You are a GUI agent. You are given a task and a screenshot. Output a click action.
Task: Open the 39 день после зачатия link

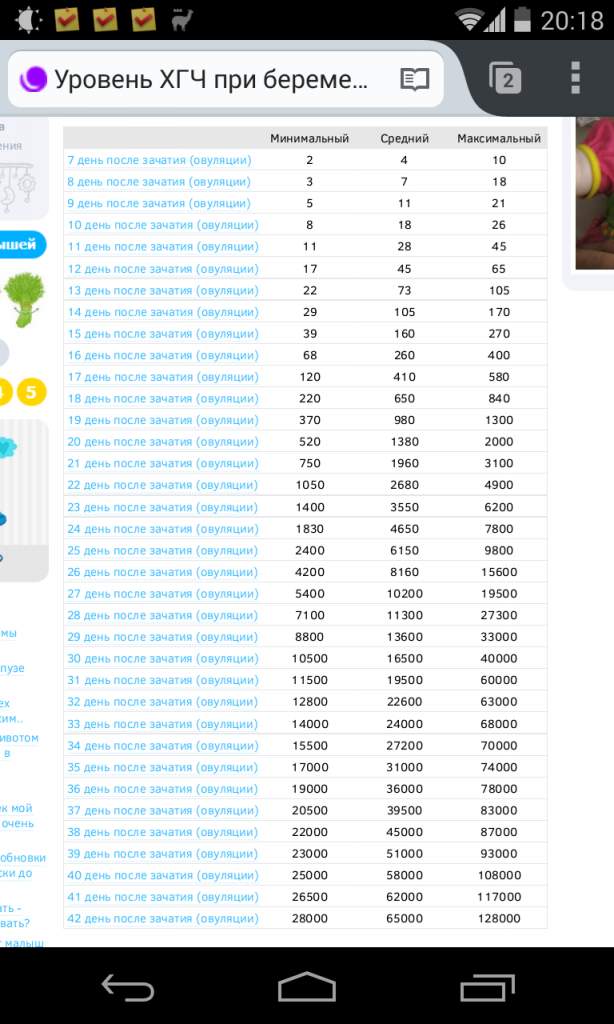(162, 854)
